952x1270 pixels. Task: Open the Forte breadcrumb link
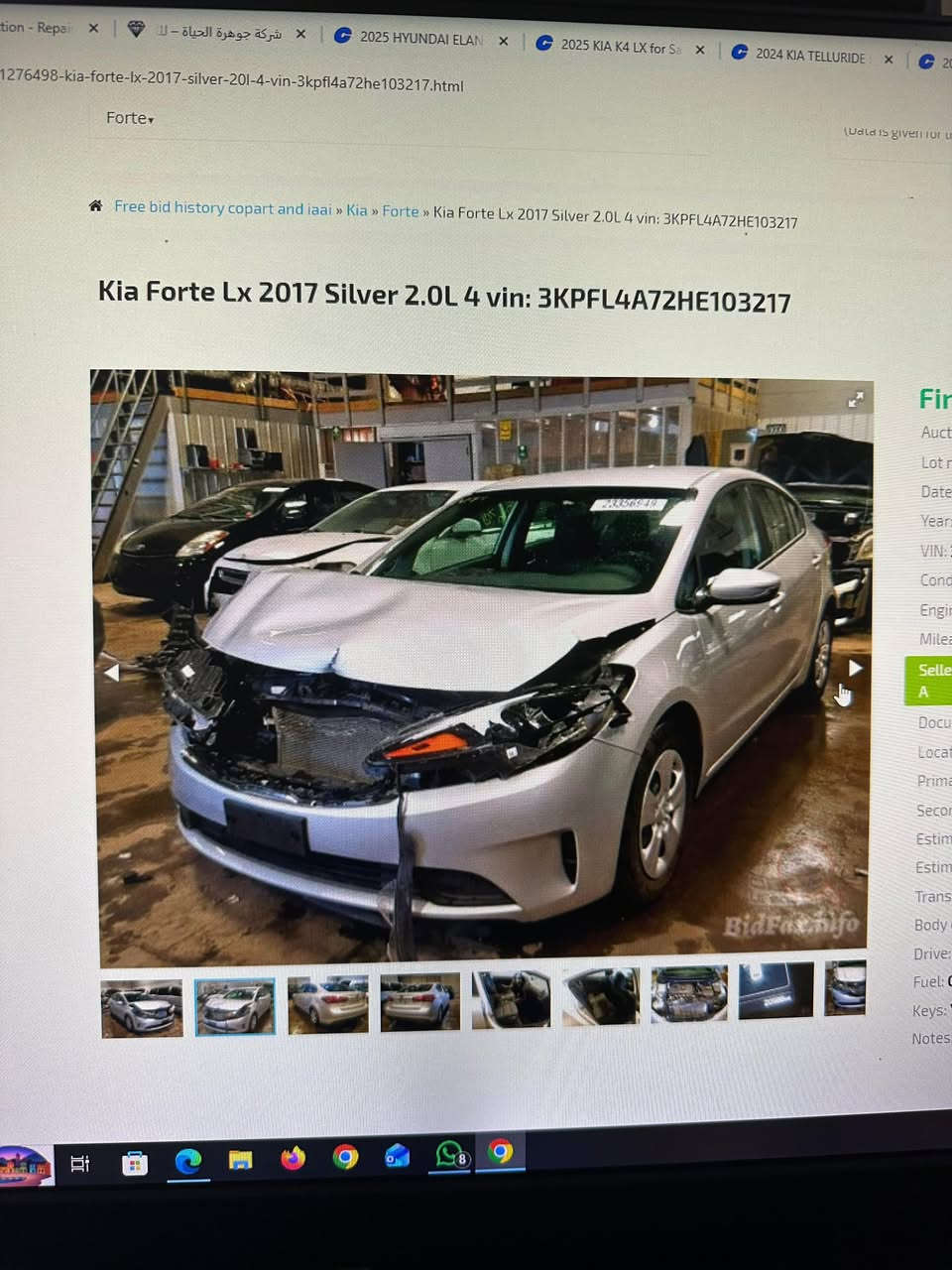point(400,211)
